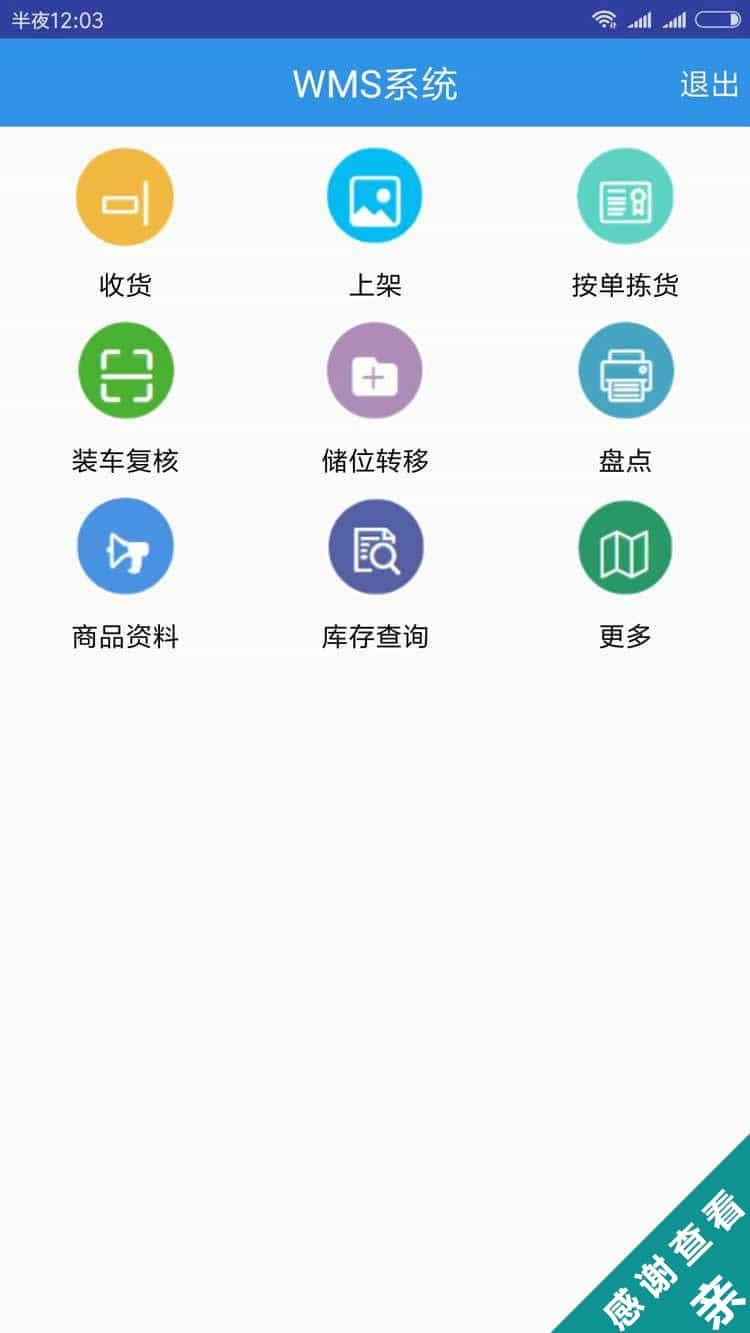
Task: Tap the 库存查询 label under its icon
Action: (x=375, y=636)
